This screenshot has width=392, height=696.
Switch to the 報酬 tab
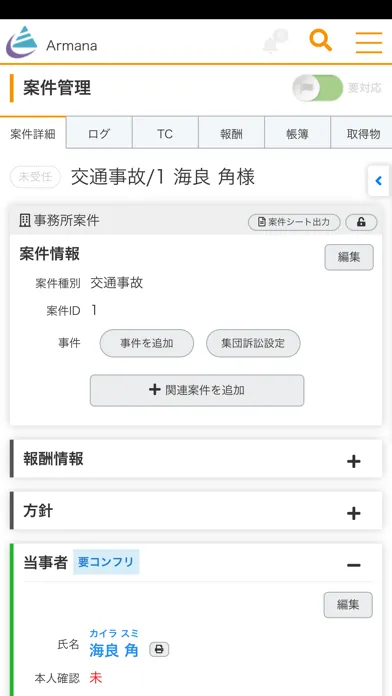pos(231,133)
